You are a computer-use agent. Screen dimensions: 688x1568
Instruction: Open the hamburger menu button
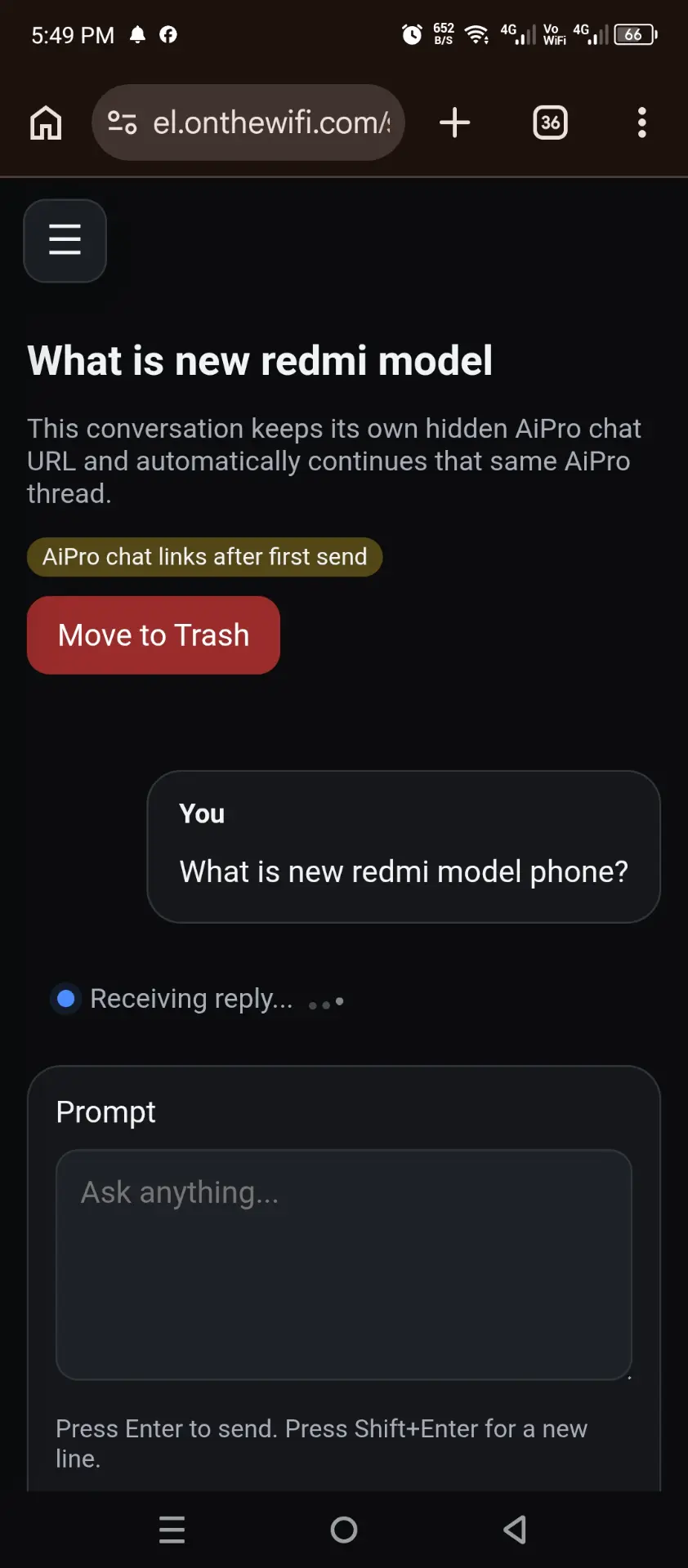(65, 241)
